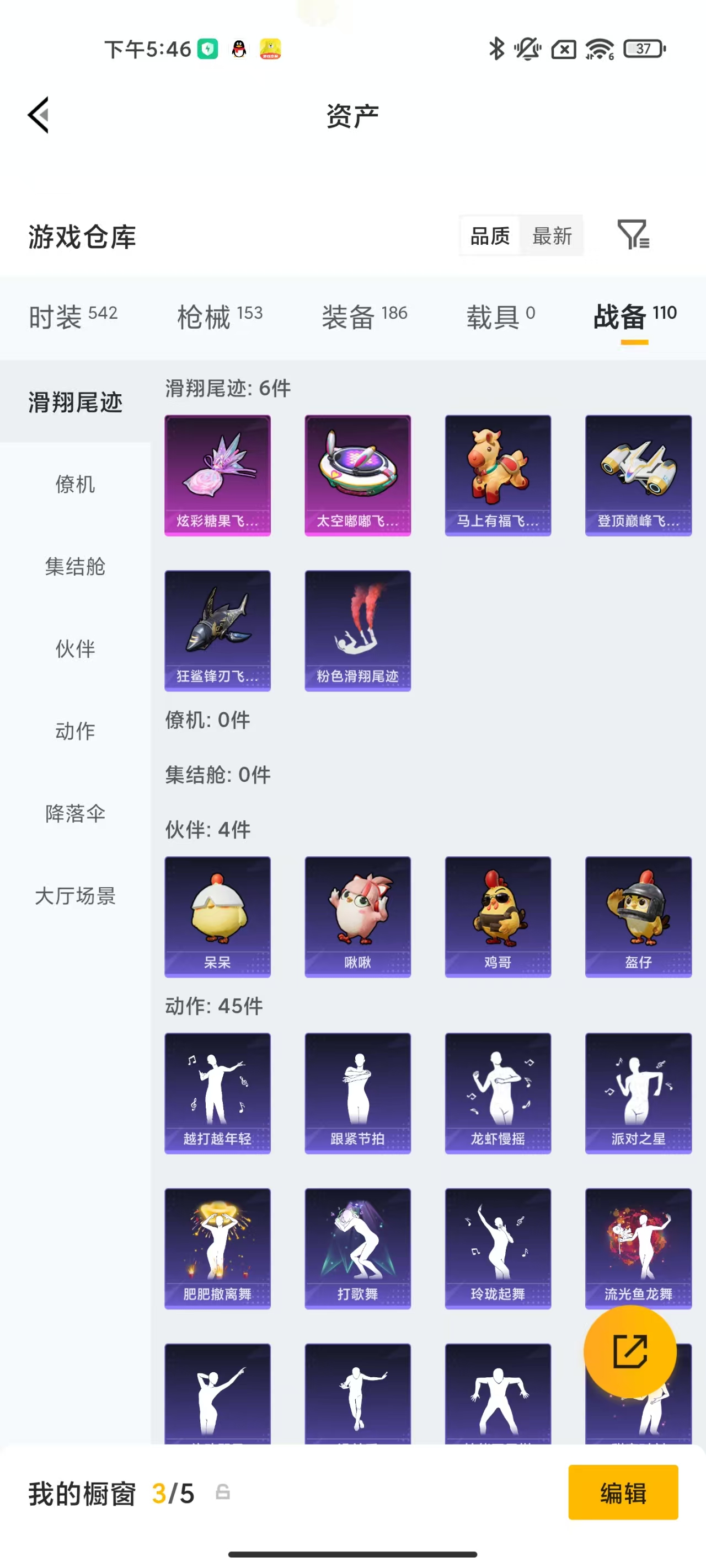Tap the 编辑 button
The height and width of the screenshot is (1568, 706).
(x=623, y=1493)
